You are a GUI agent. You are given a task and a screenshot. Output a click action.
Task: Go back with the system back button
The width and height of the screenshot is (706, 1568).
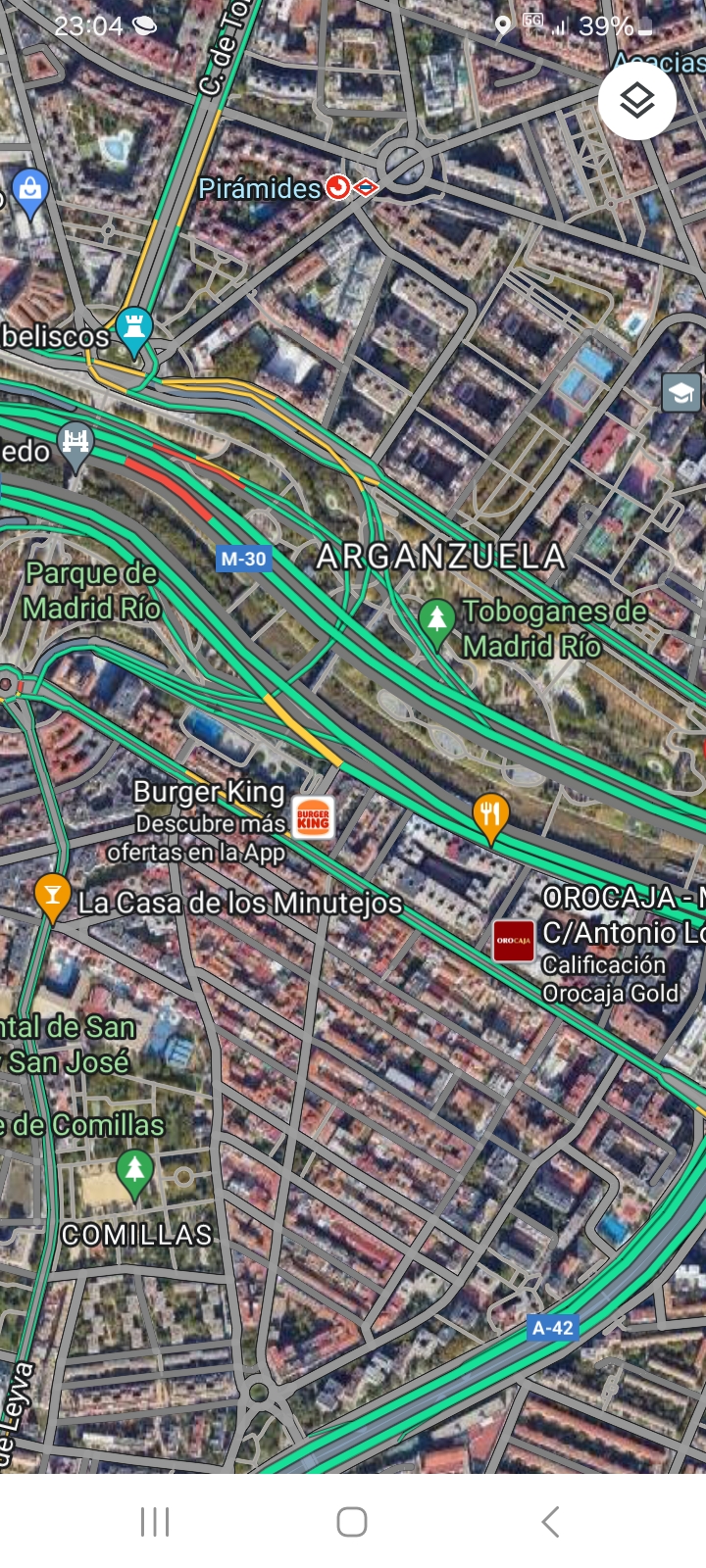pos(550,1522)
